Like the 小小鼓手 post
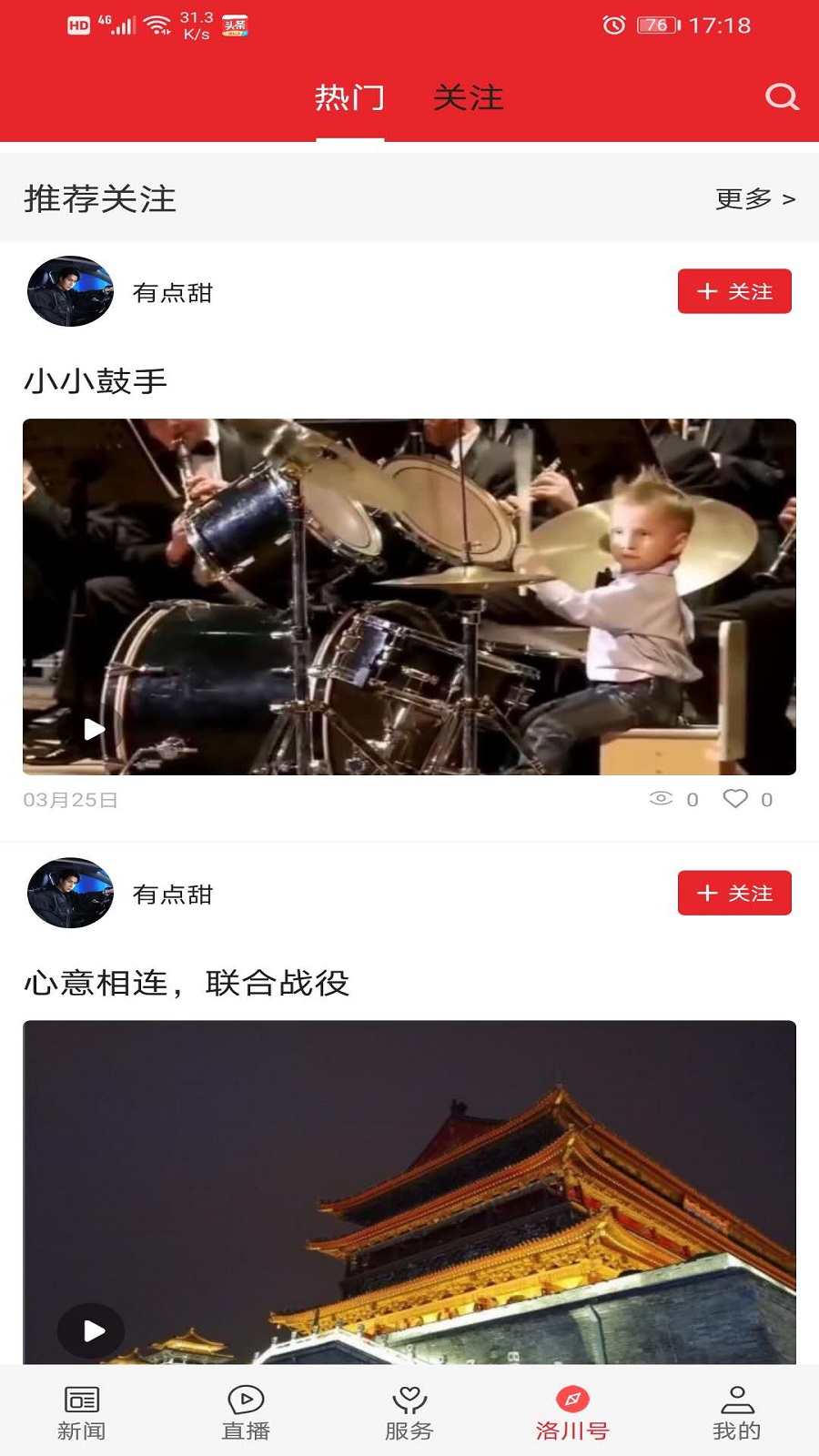The height and width of the screenshot is (1456, 819). pyautogui.click(x=735, y=799)
